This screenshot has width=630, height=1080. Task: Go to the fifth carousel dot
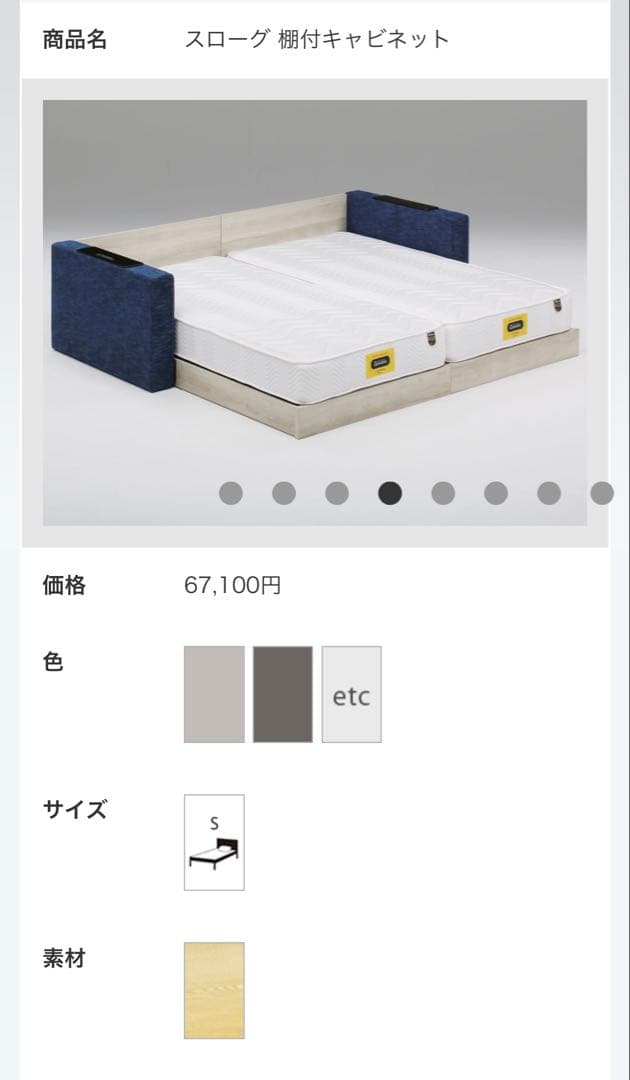pos(443,493)
